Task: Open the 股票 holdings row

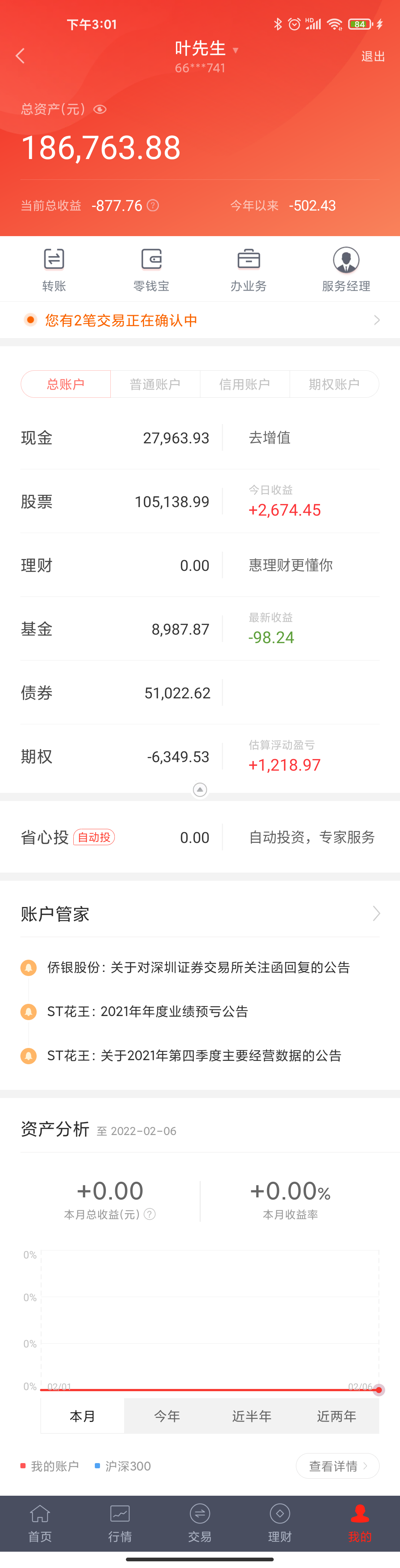Action: click(x=116, y=502)
